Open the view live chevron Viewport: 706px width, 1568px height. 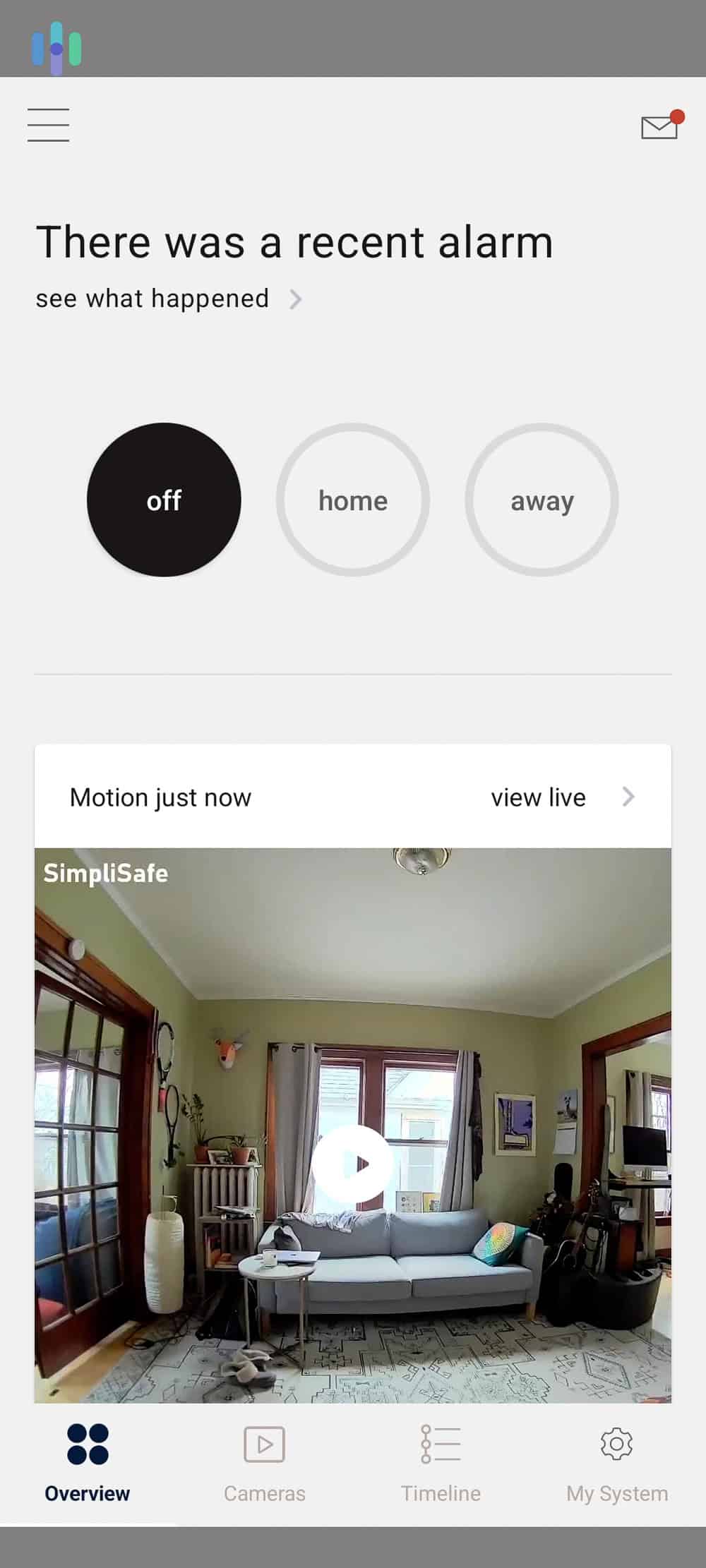(629, 797)
